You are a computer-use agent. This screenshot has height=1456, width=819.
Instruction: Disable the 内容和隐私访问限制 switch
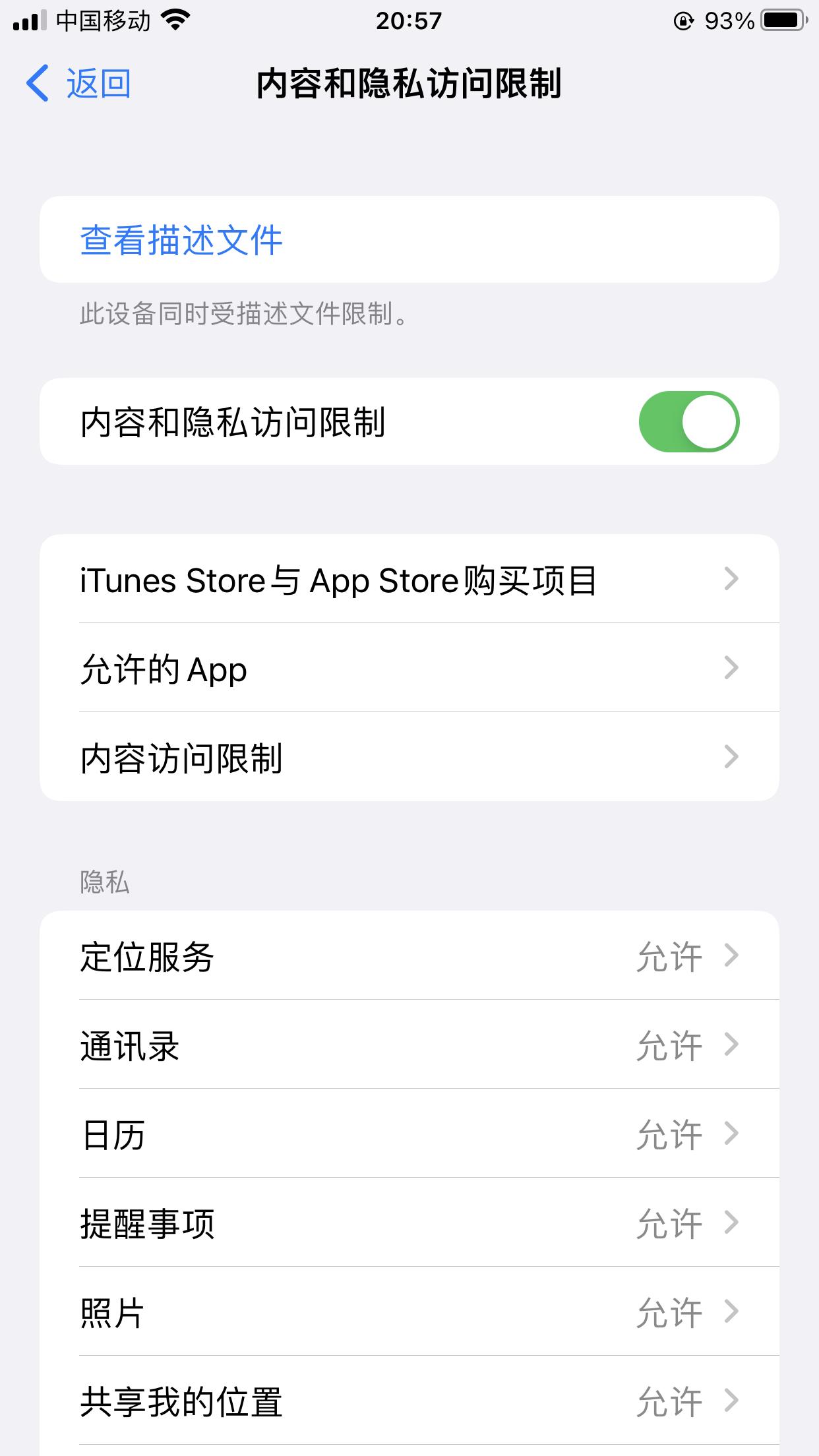point(688,422)
